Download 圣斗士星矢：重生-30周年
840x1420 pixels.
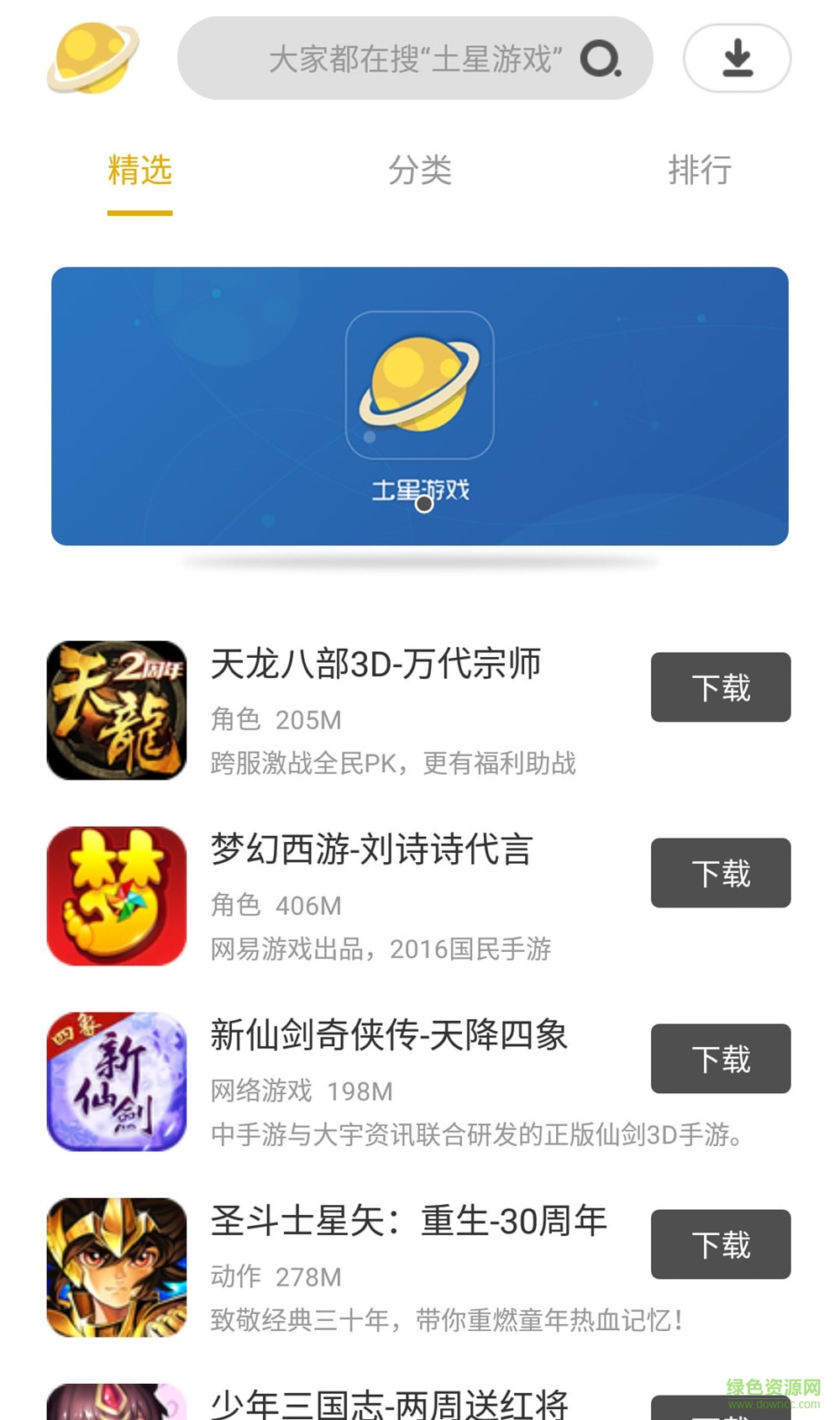[x=720, y=1244]
